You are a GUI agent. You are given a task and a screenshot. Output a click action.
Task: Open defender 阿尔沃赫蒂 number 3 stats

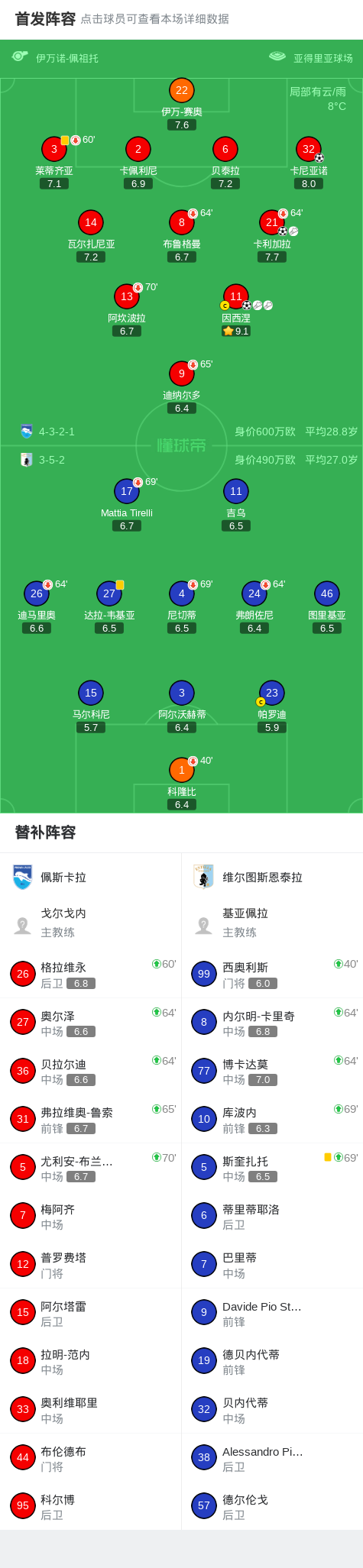point(182,706)
